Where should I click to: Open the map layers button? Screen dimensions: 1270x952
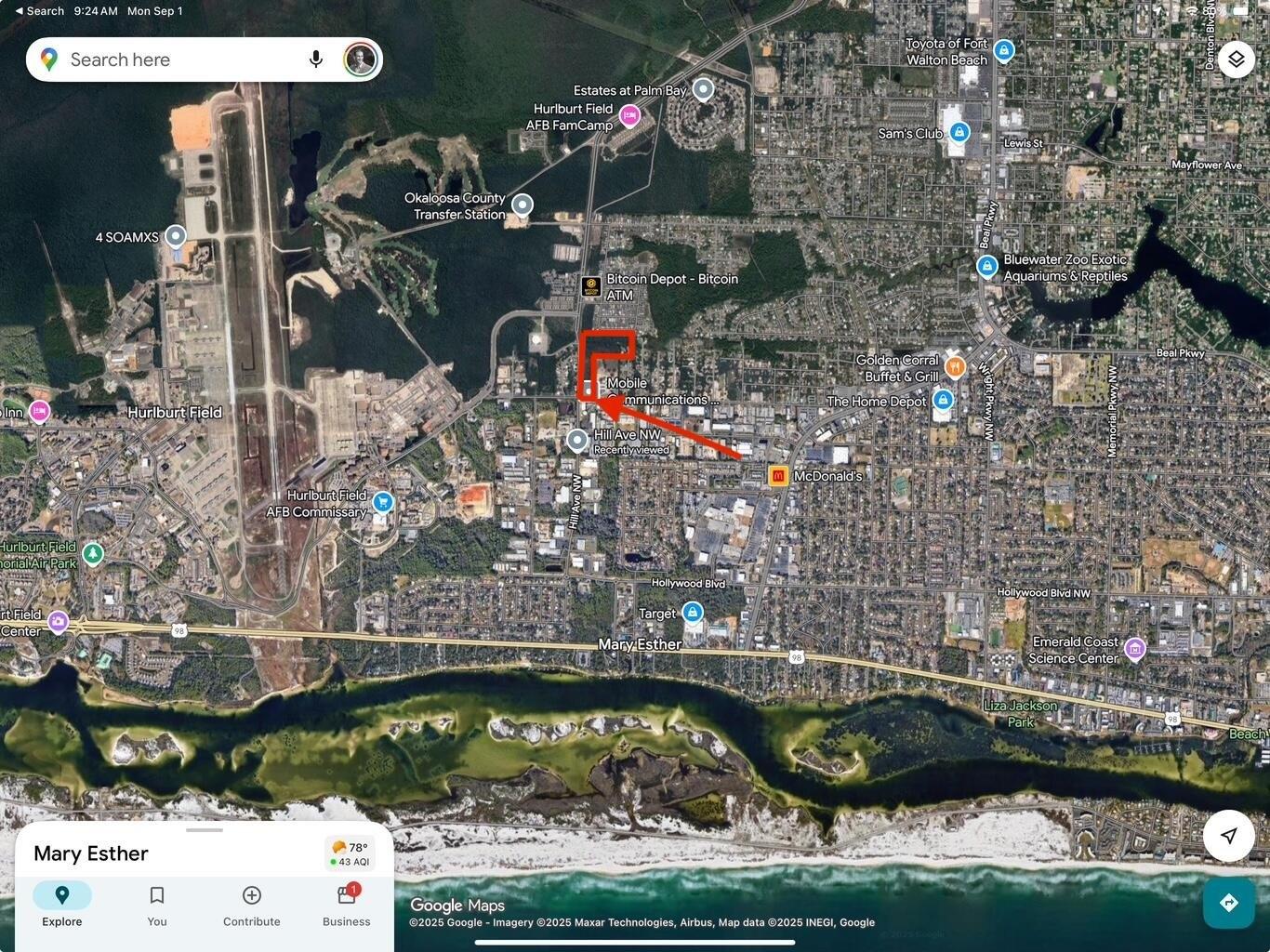click(1236, 59)
